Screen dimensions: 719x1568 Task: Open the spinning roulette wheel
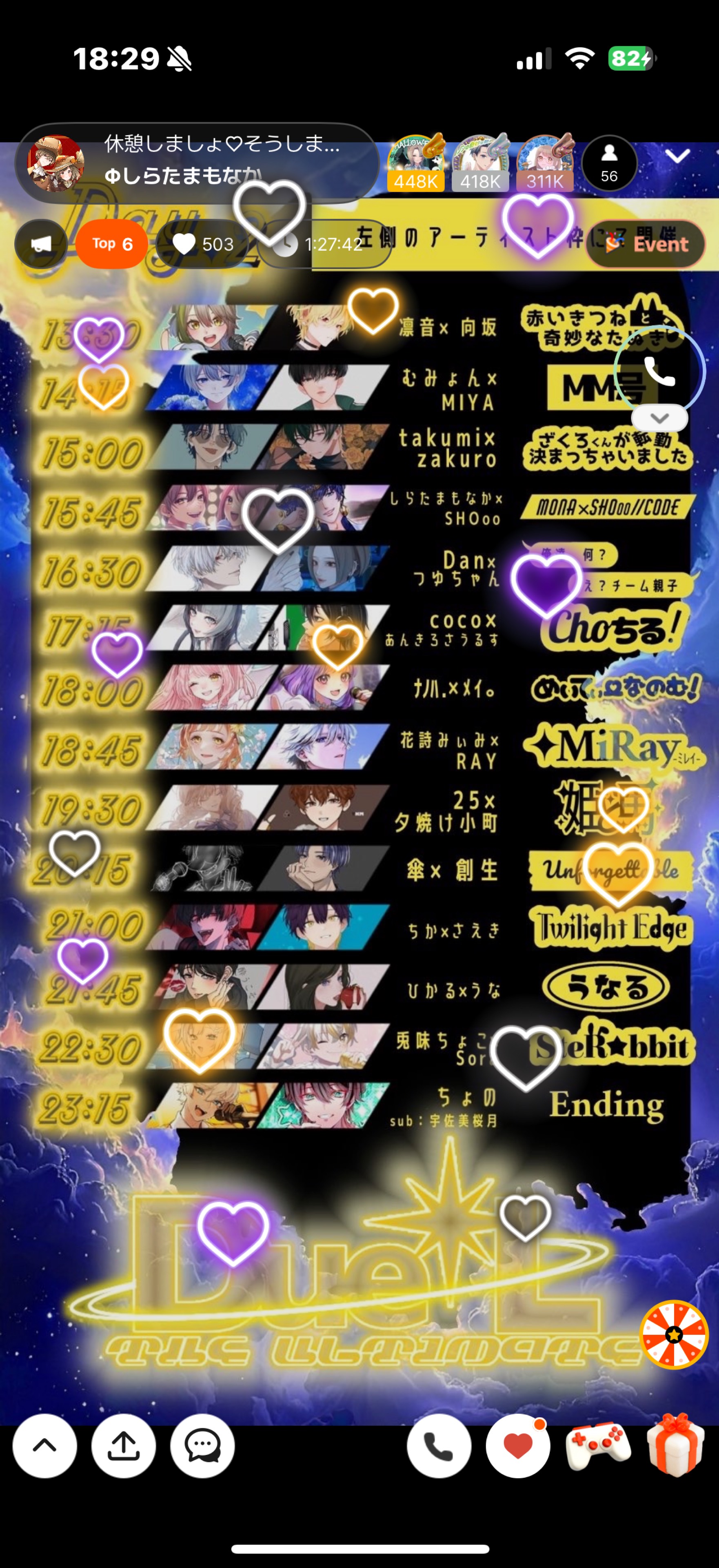tap(674, 1335)
